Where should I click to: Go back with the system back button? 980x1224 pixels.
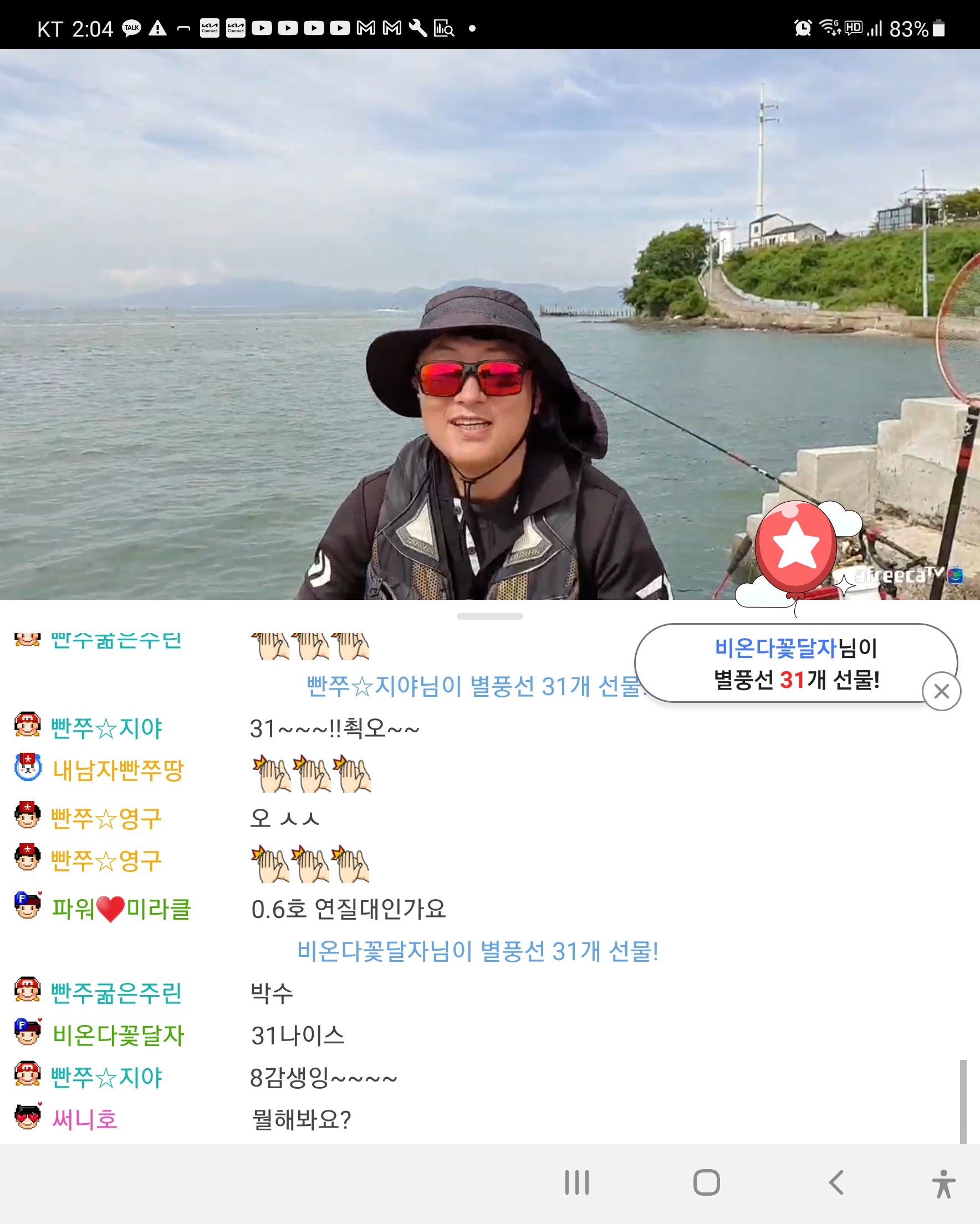(836, 1182)
